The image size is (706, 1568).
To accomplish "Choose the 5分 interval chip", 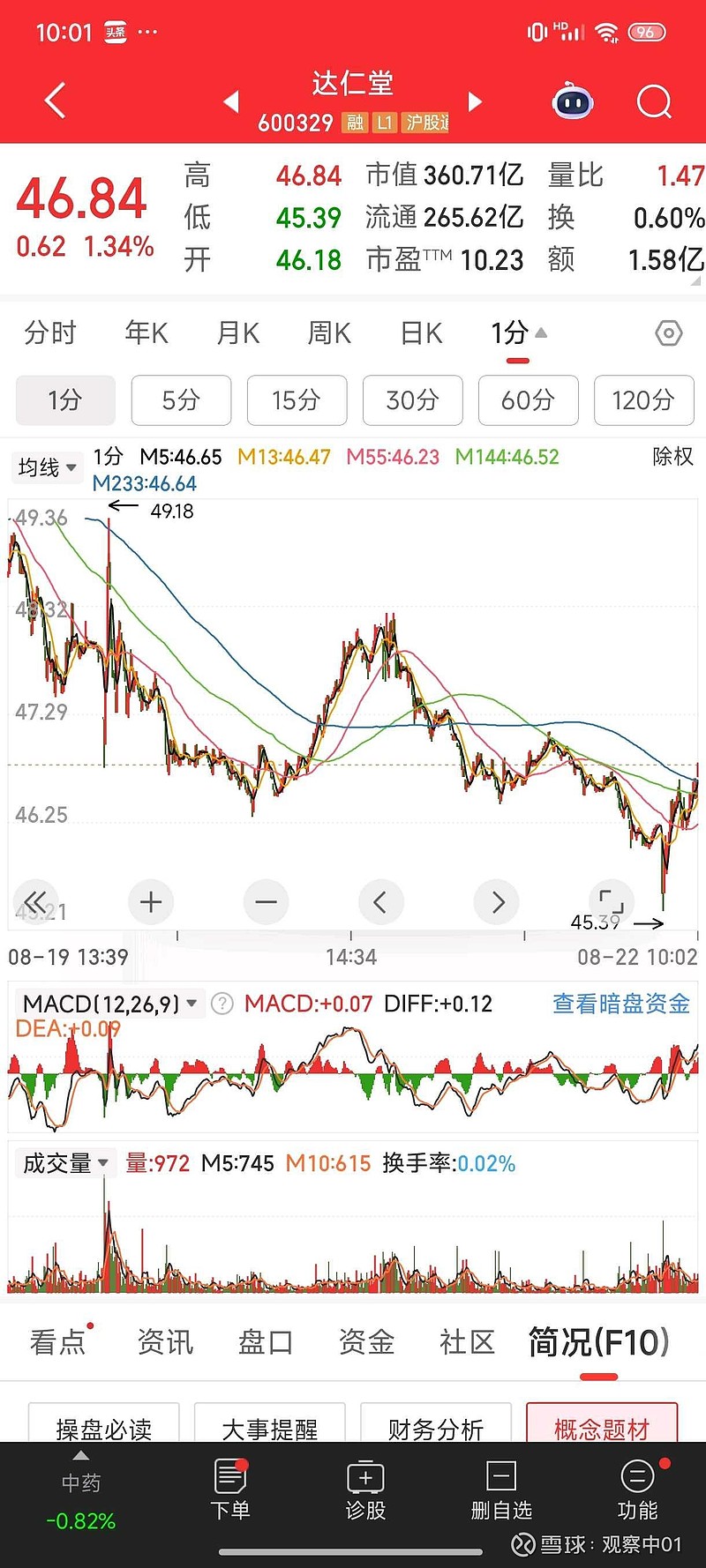I will point(181,400).
